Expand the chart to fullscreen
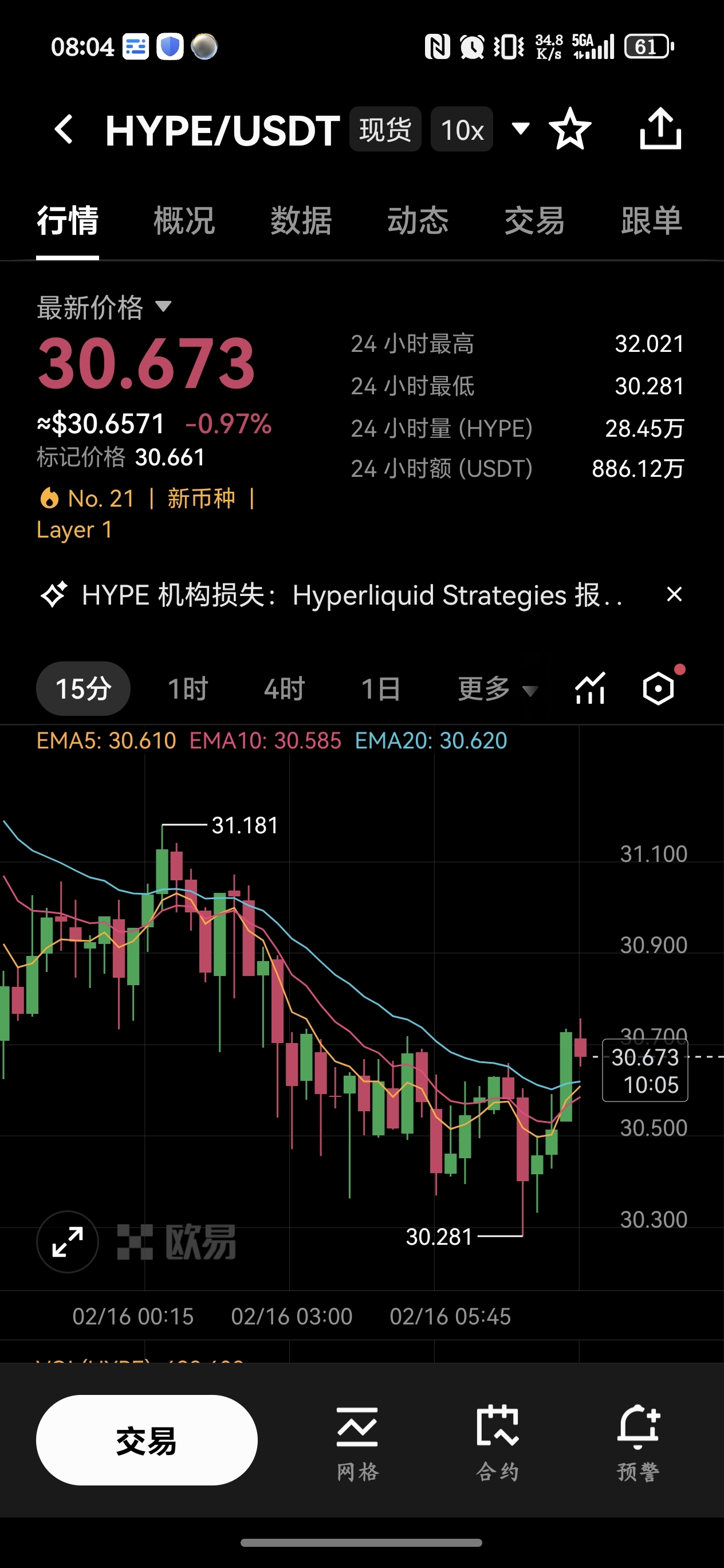 [68, 1242]
